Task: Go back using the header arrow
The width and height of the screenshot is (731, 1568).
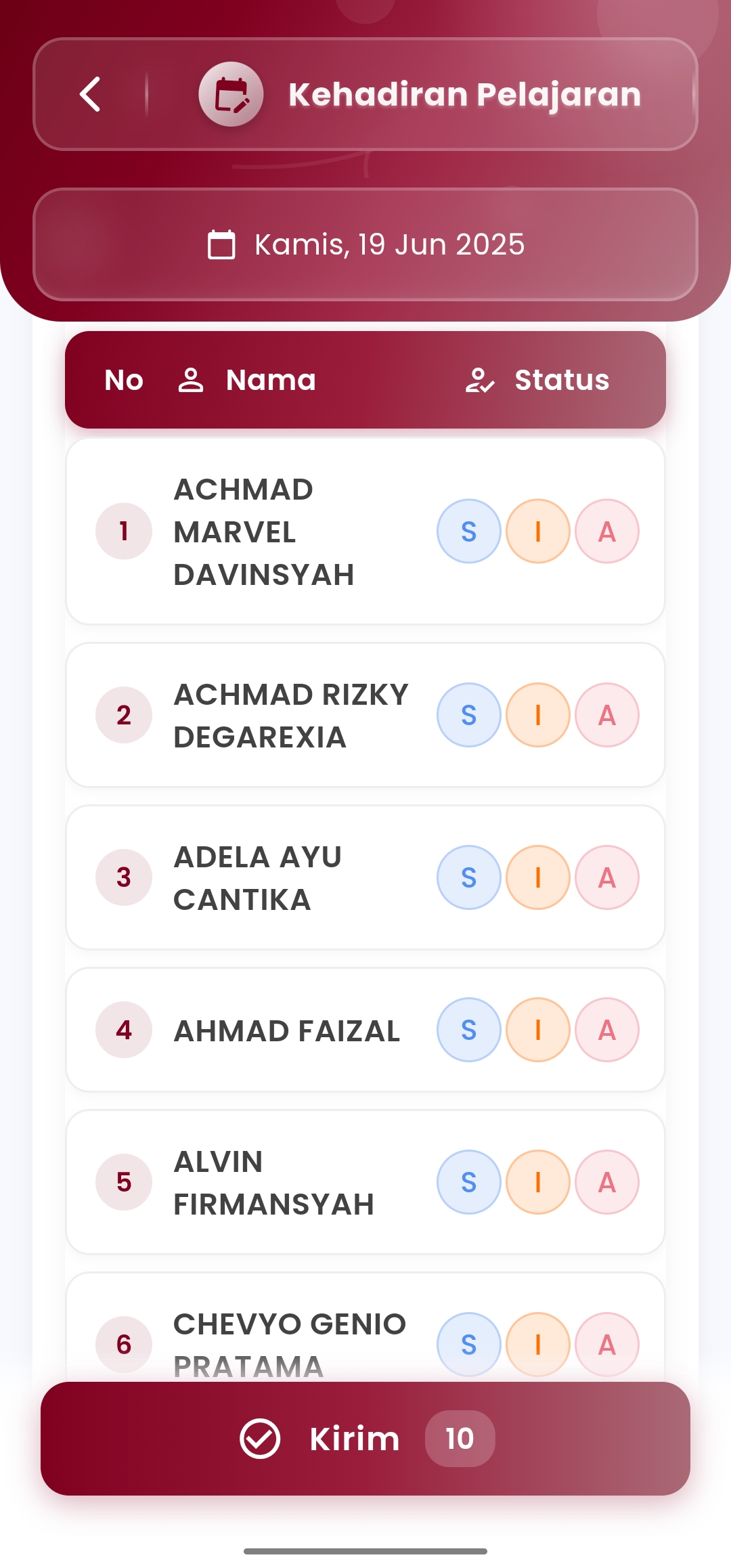Action: [90, 94]
